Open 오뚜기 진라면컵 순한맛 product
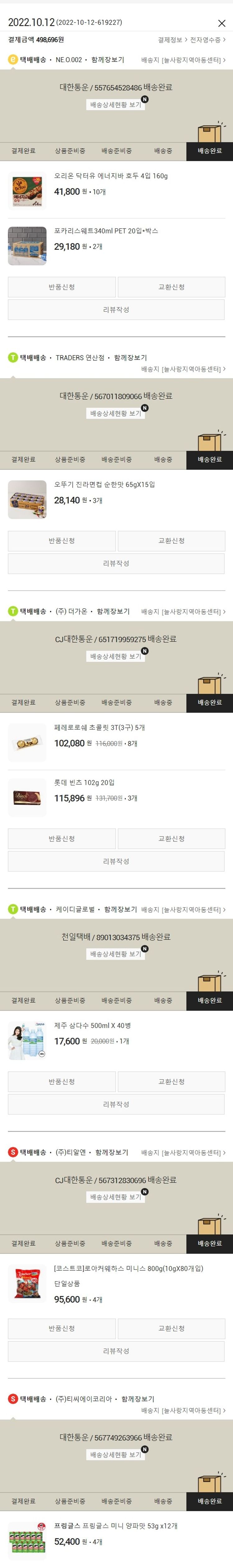The height and width of the screenshot is (1568, 233). [104, 485]
